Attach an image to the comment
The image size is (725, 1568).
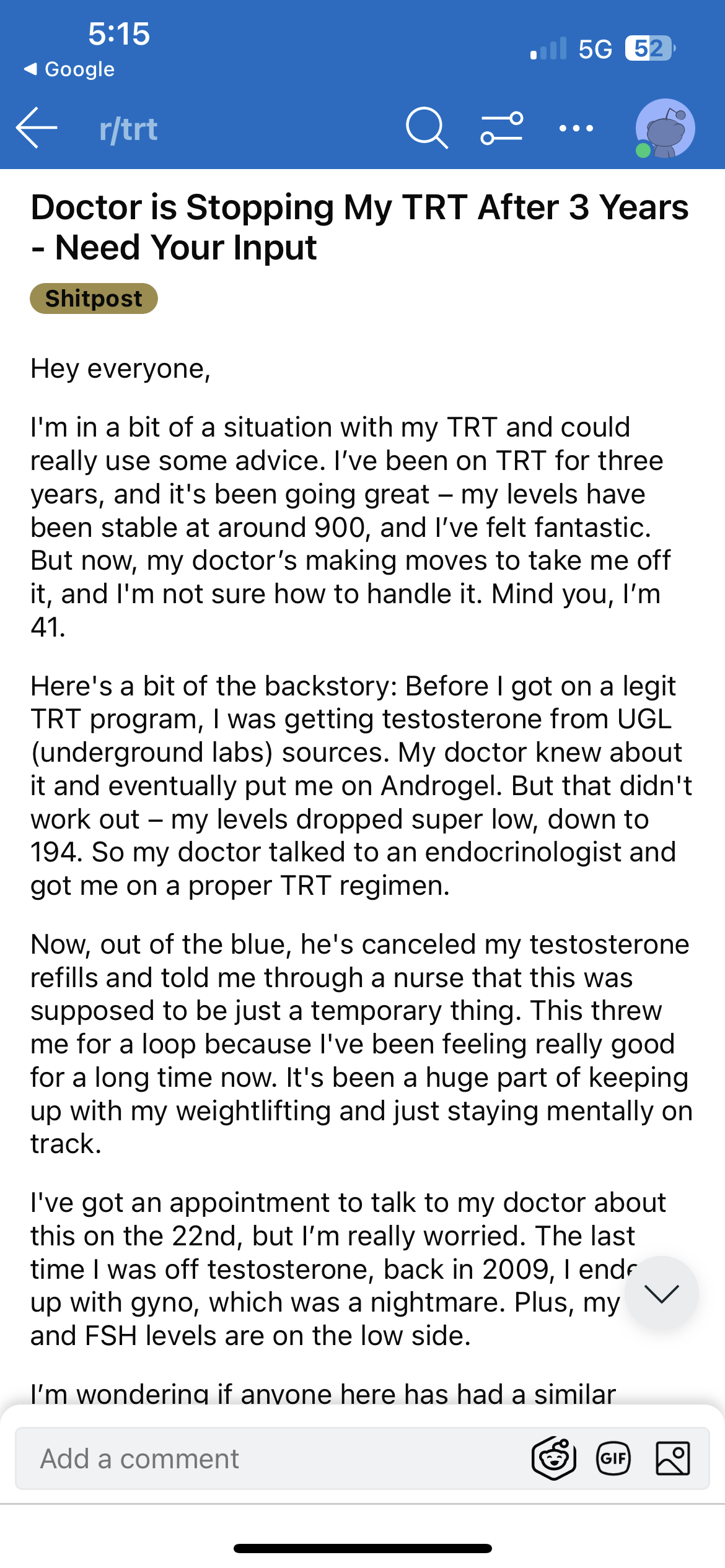[672, 1458]
